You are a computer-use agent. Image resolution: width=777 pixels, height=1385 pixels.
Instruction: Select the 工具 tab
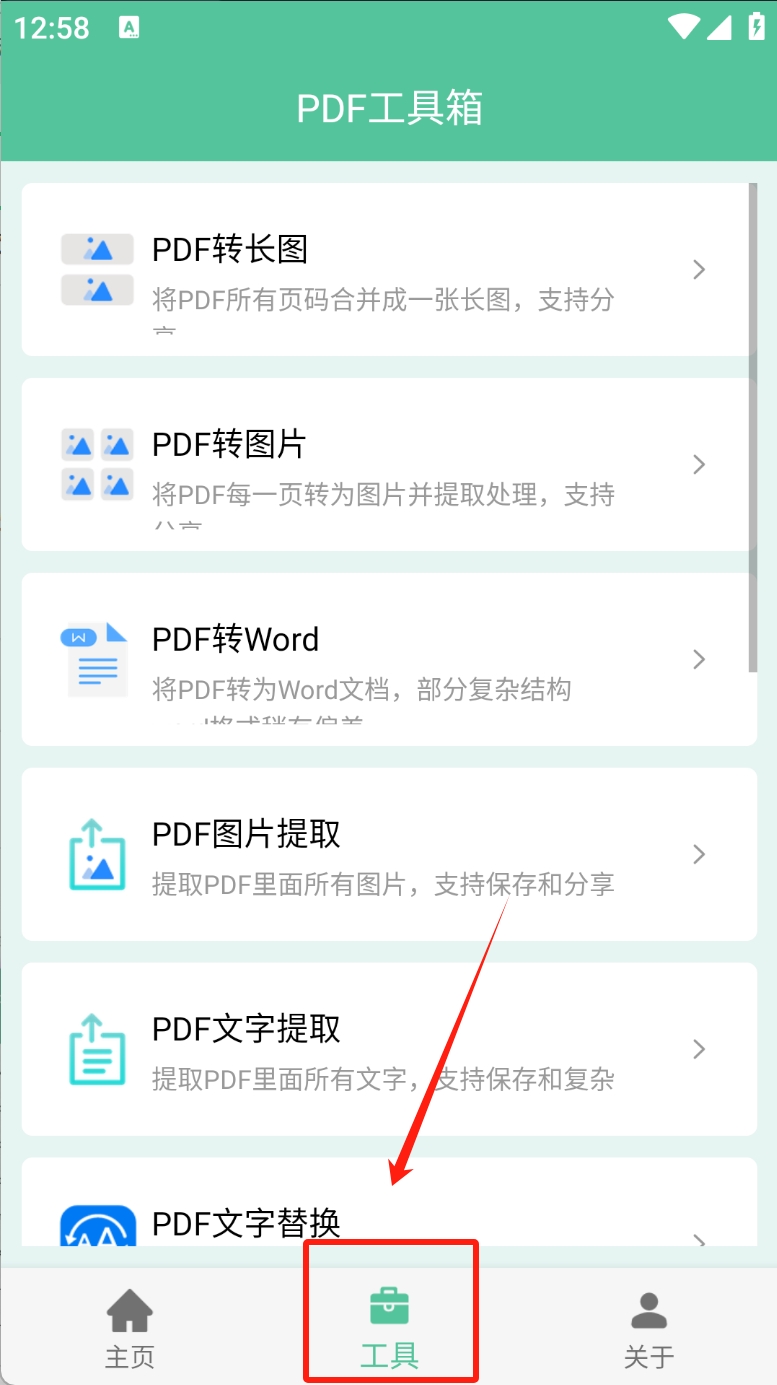390,1328
